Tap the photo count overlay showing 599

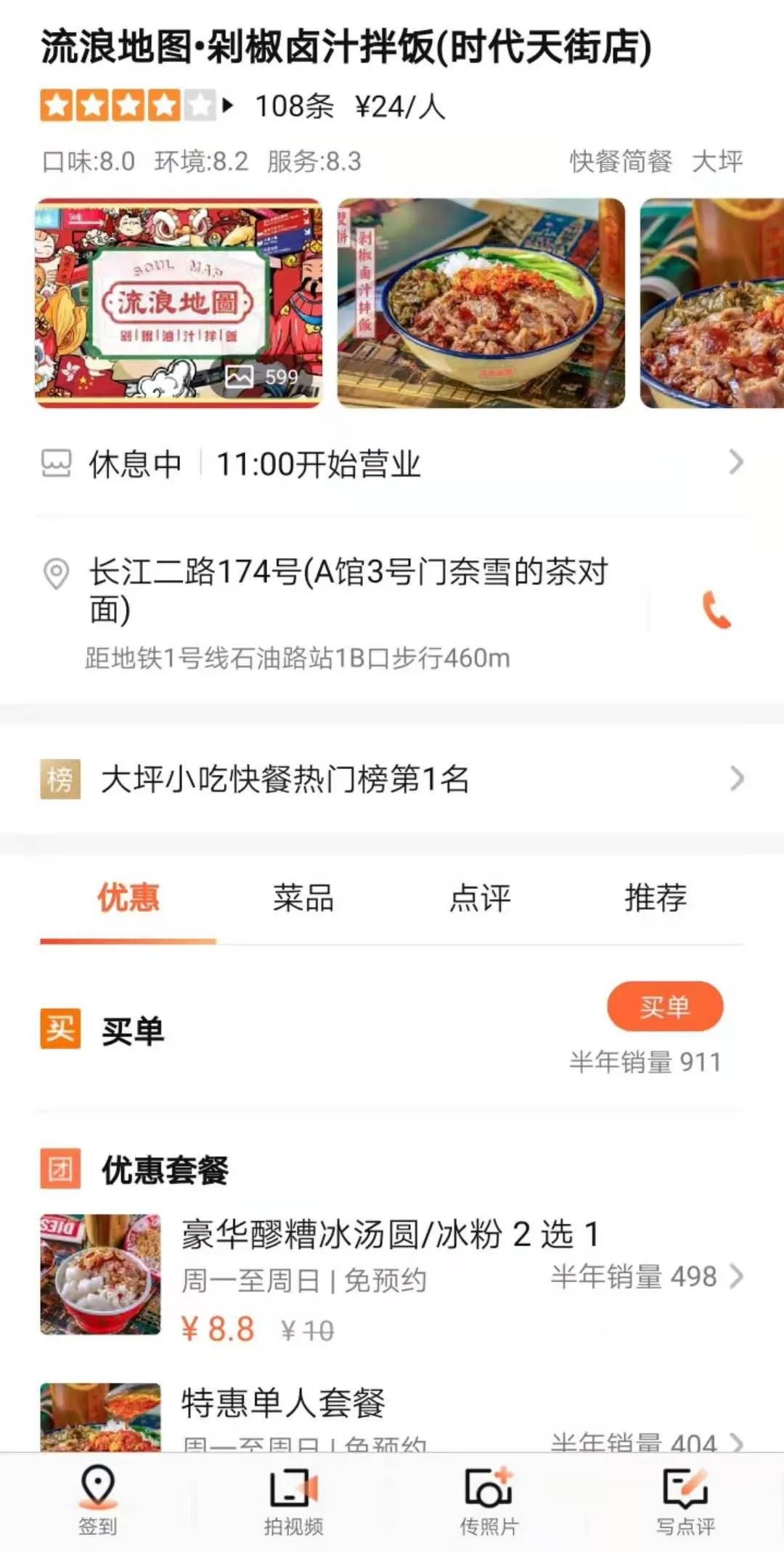pos(261,376)
